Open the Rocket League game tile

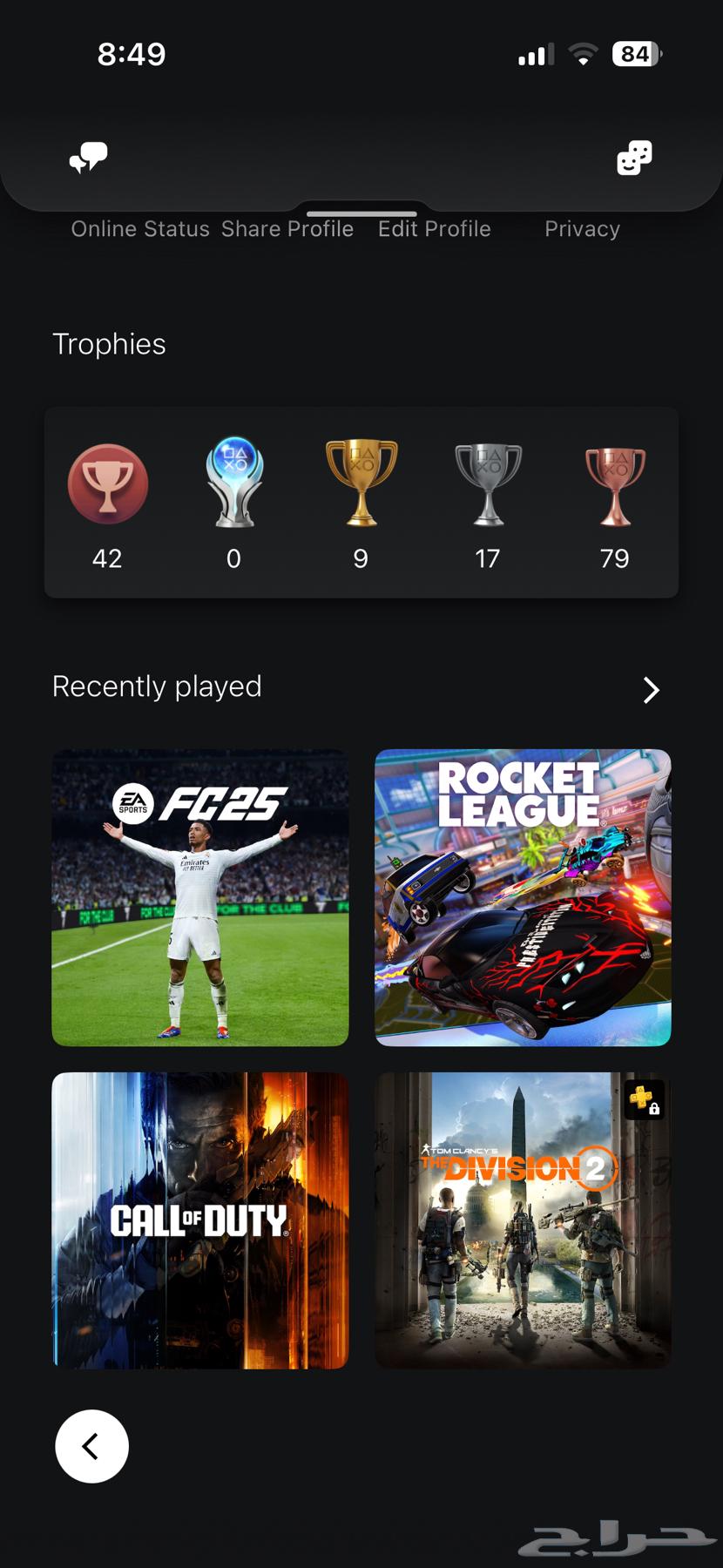click(523, 897)
